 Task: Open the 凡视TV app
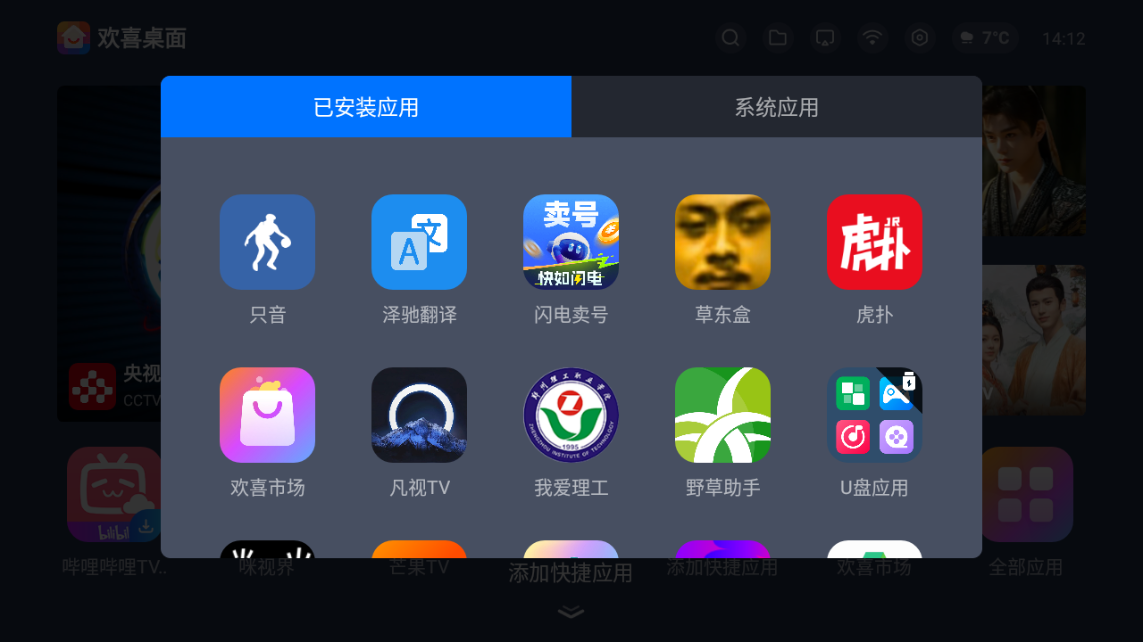(x=419, y=415)
